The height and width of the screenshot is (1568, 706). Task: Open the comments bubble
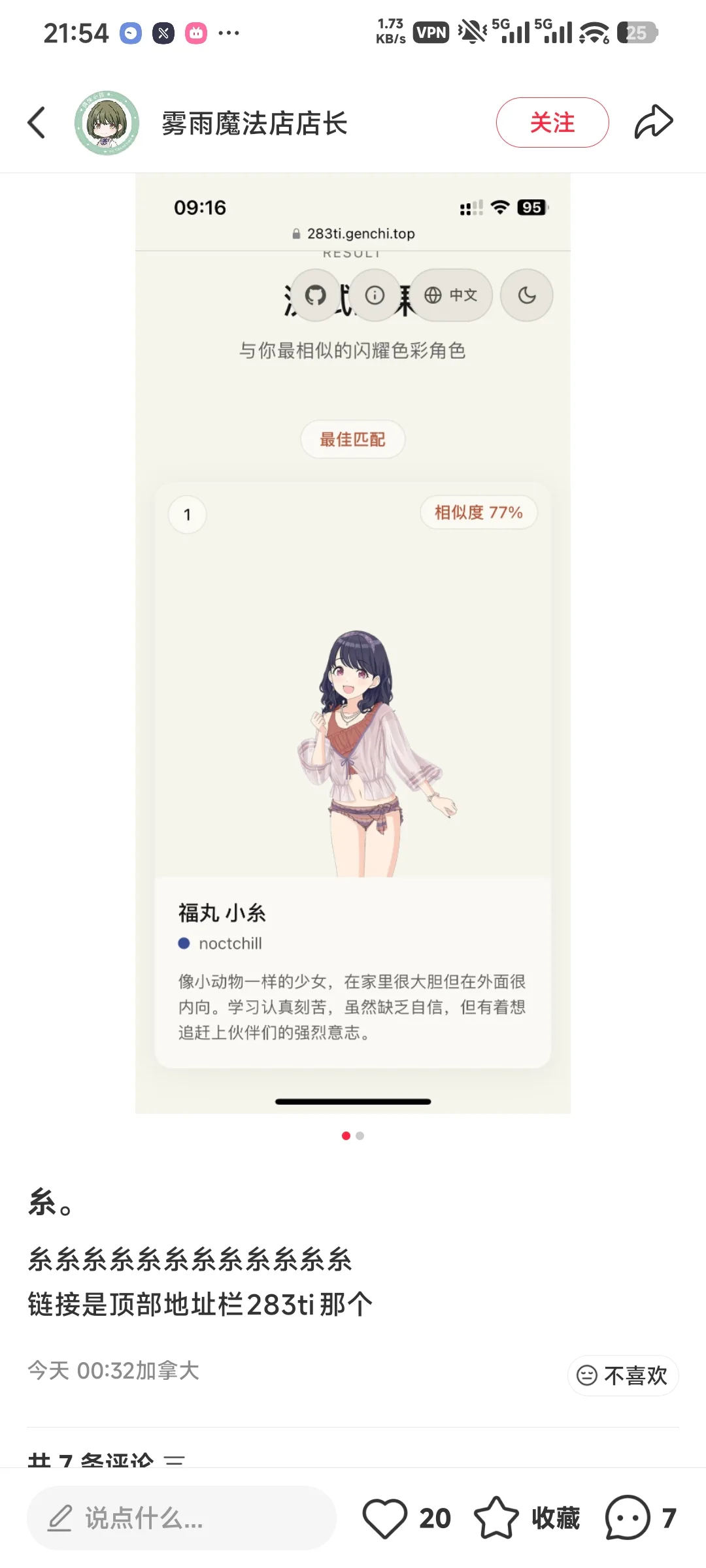click(x=628, y=1518)
